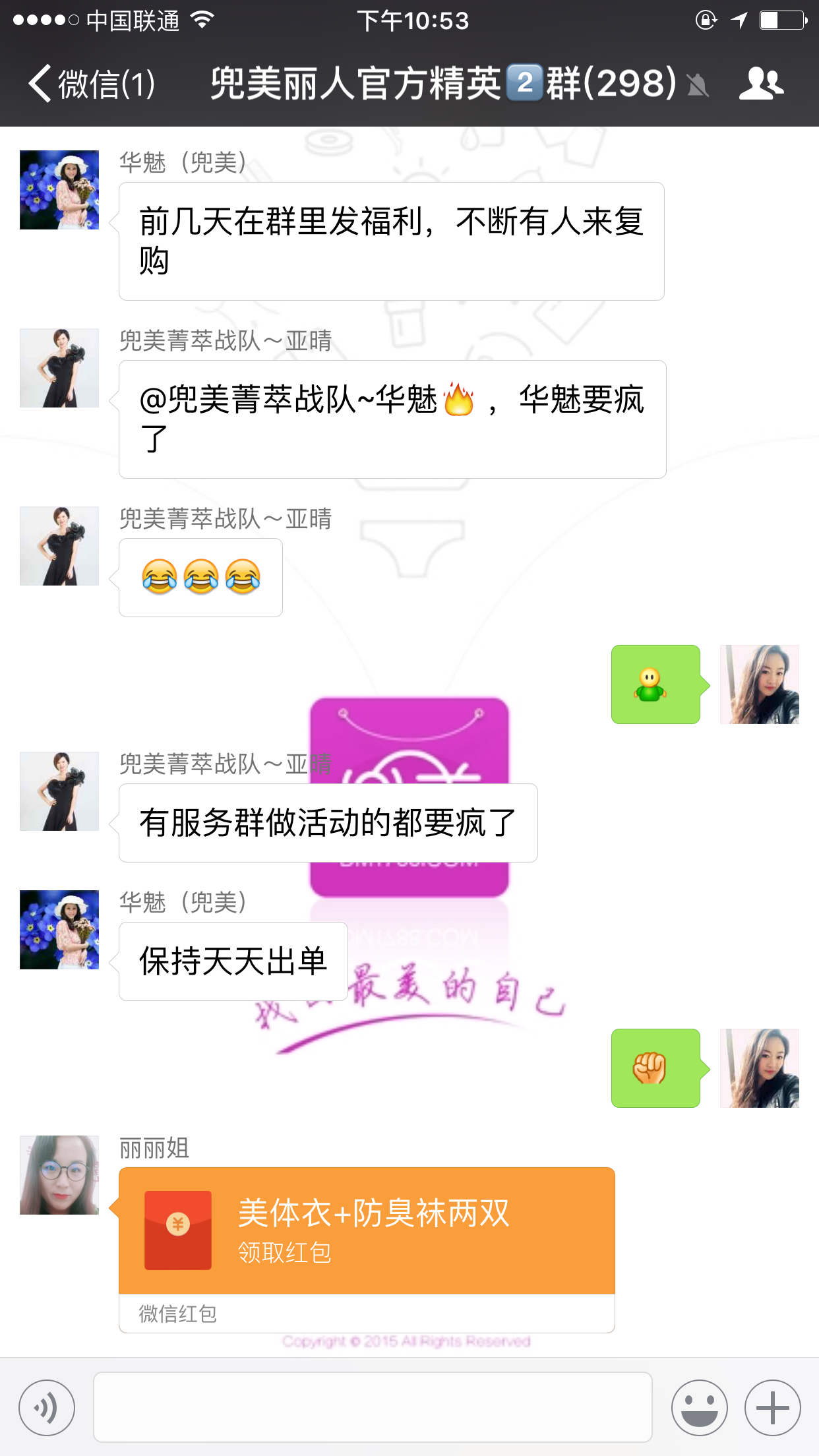Open the emoji sticker panel
The image size is (819, 1456).
[x=699, y=1408]
